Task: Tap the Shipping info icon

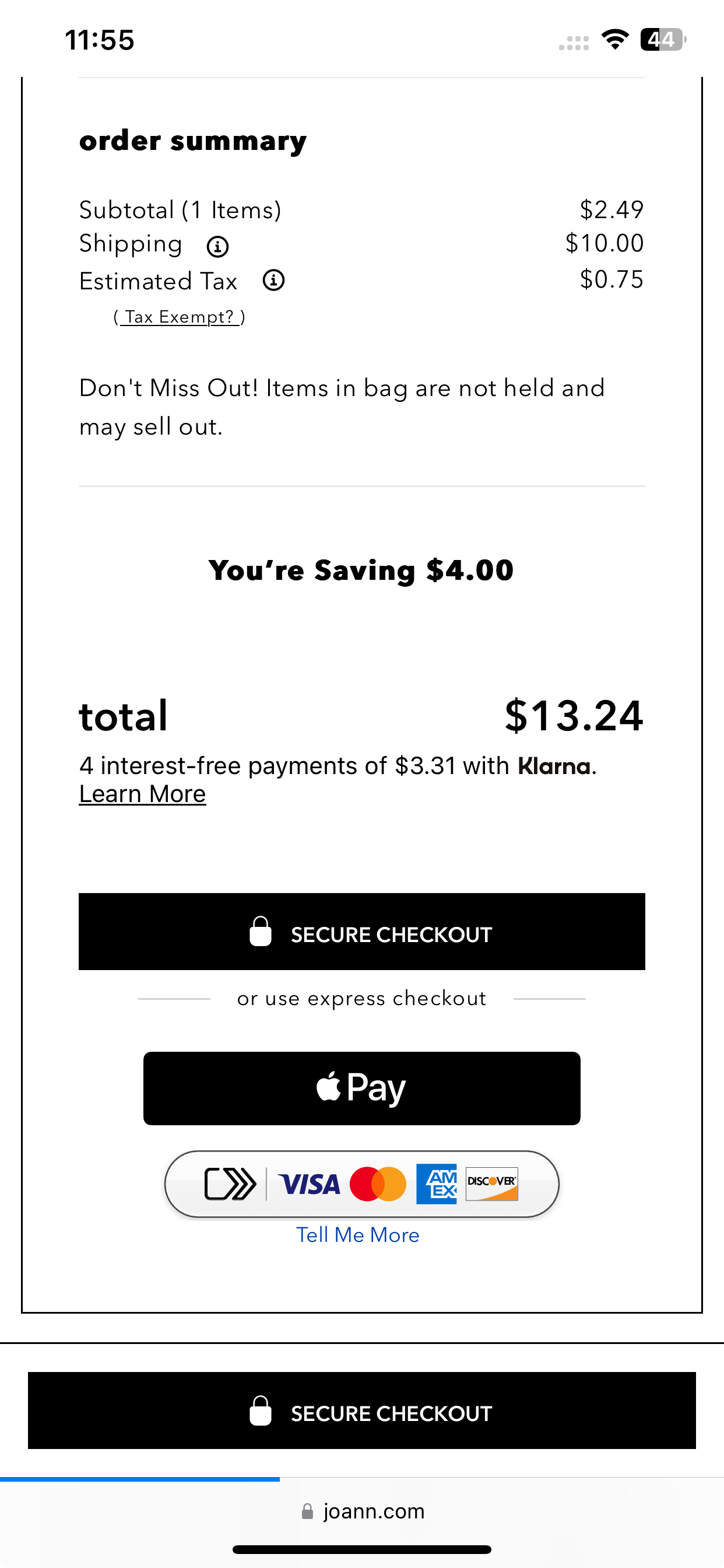Action: point(218,246)
